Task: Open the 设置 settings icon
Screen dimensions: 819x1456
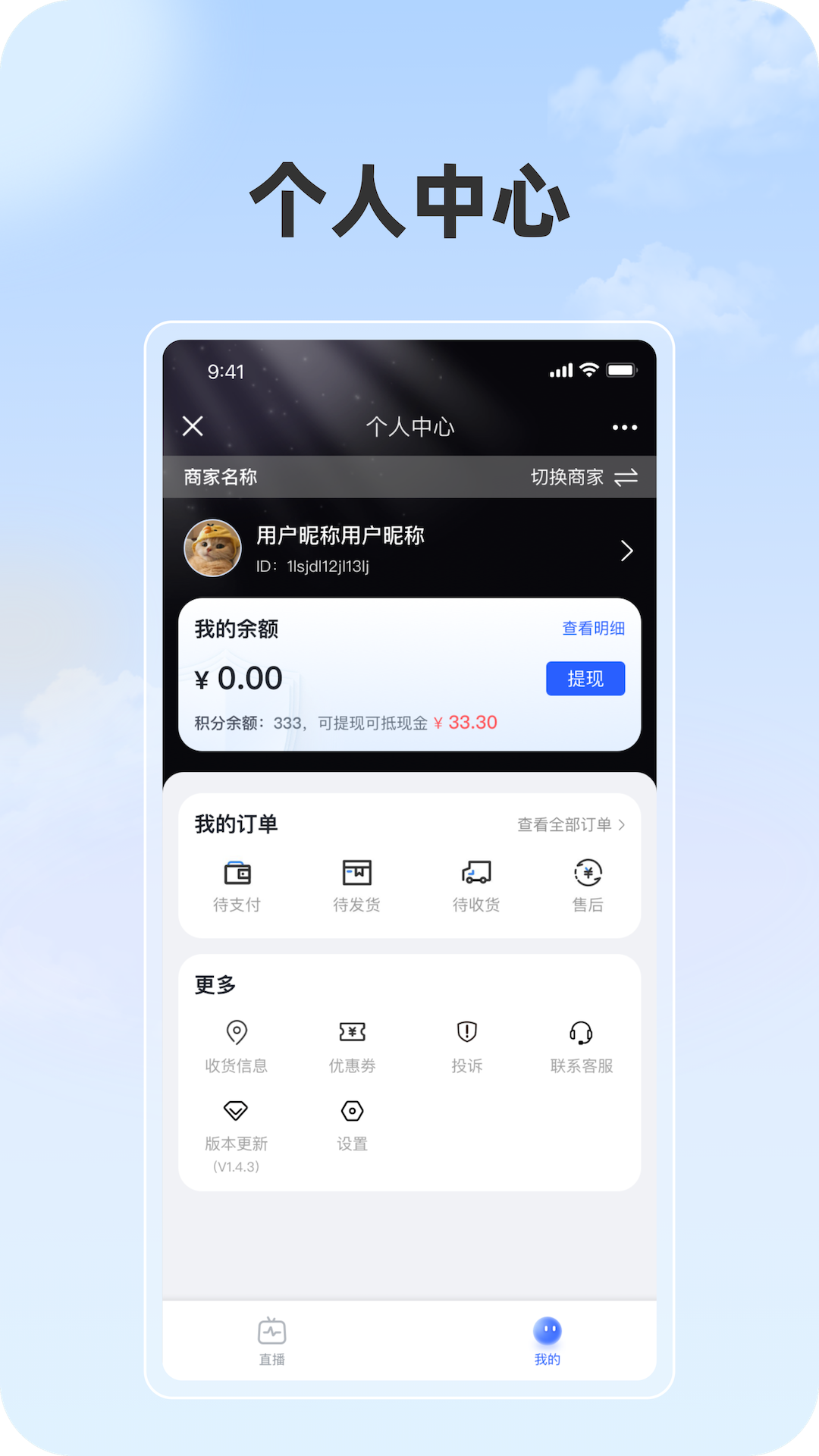Action: (352, 1110)
